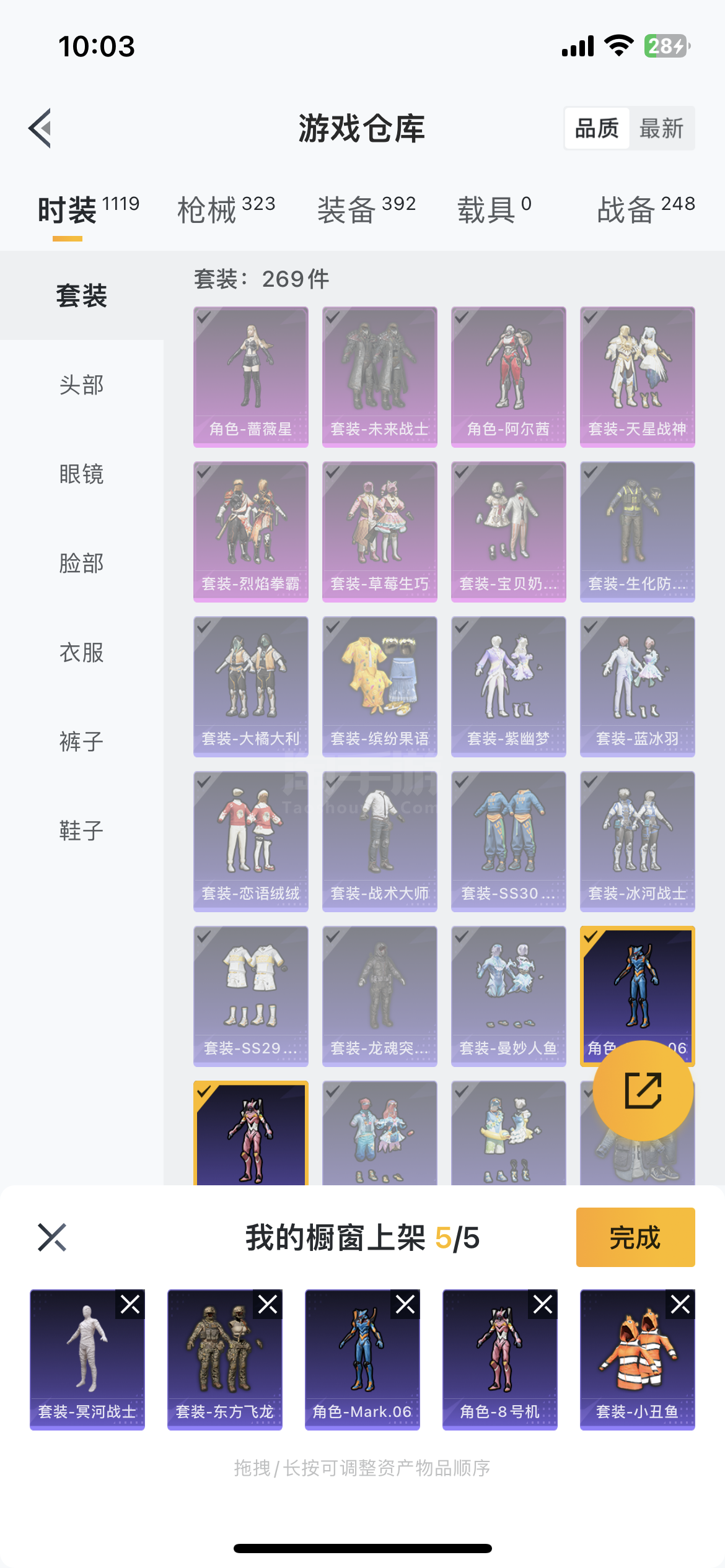
Task: Remove 套装-小丑鱼 from showcase
Action: (x=680, y=1305)
